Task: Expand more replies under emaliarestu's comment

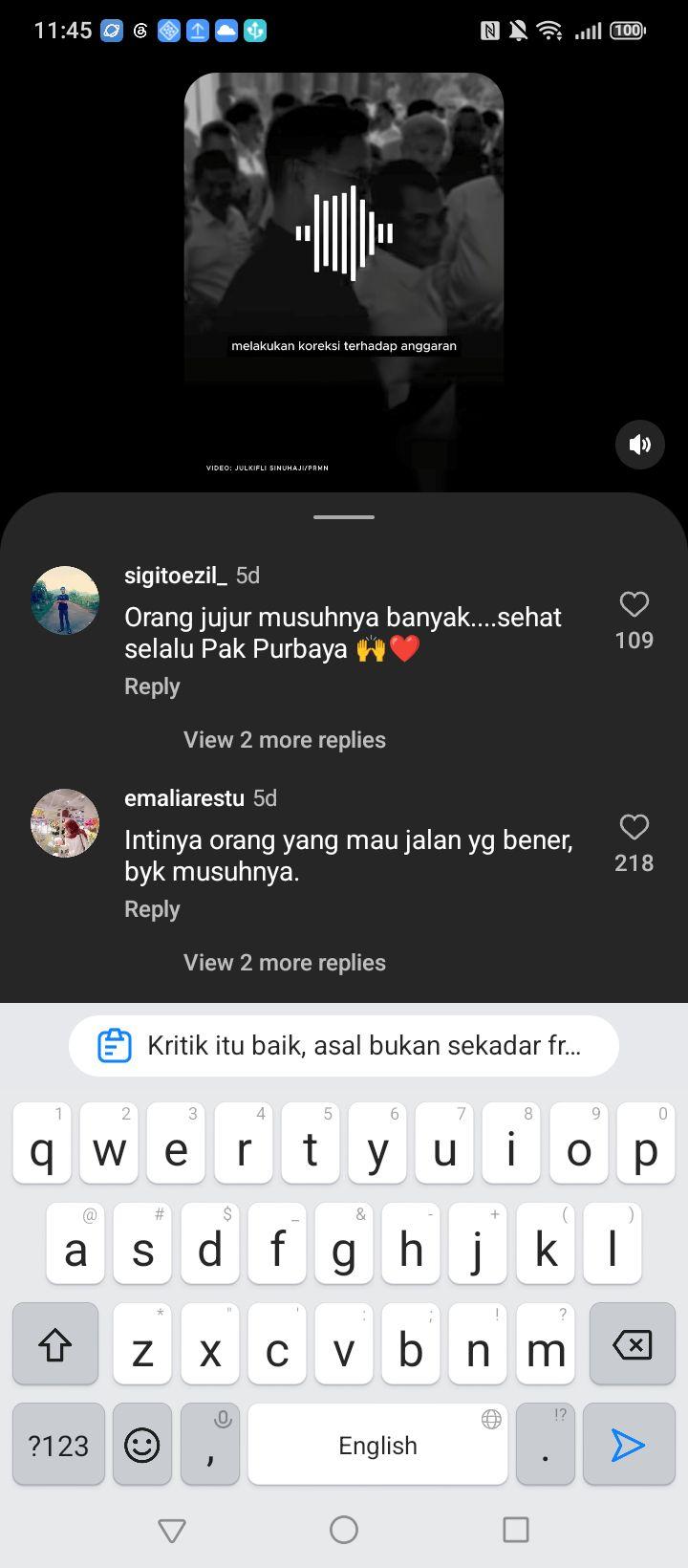Action: click(x=285, y=963)
